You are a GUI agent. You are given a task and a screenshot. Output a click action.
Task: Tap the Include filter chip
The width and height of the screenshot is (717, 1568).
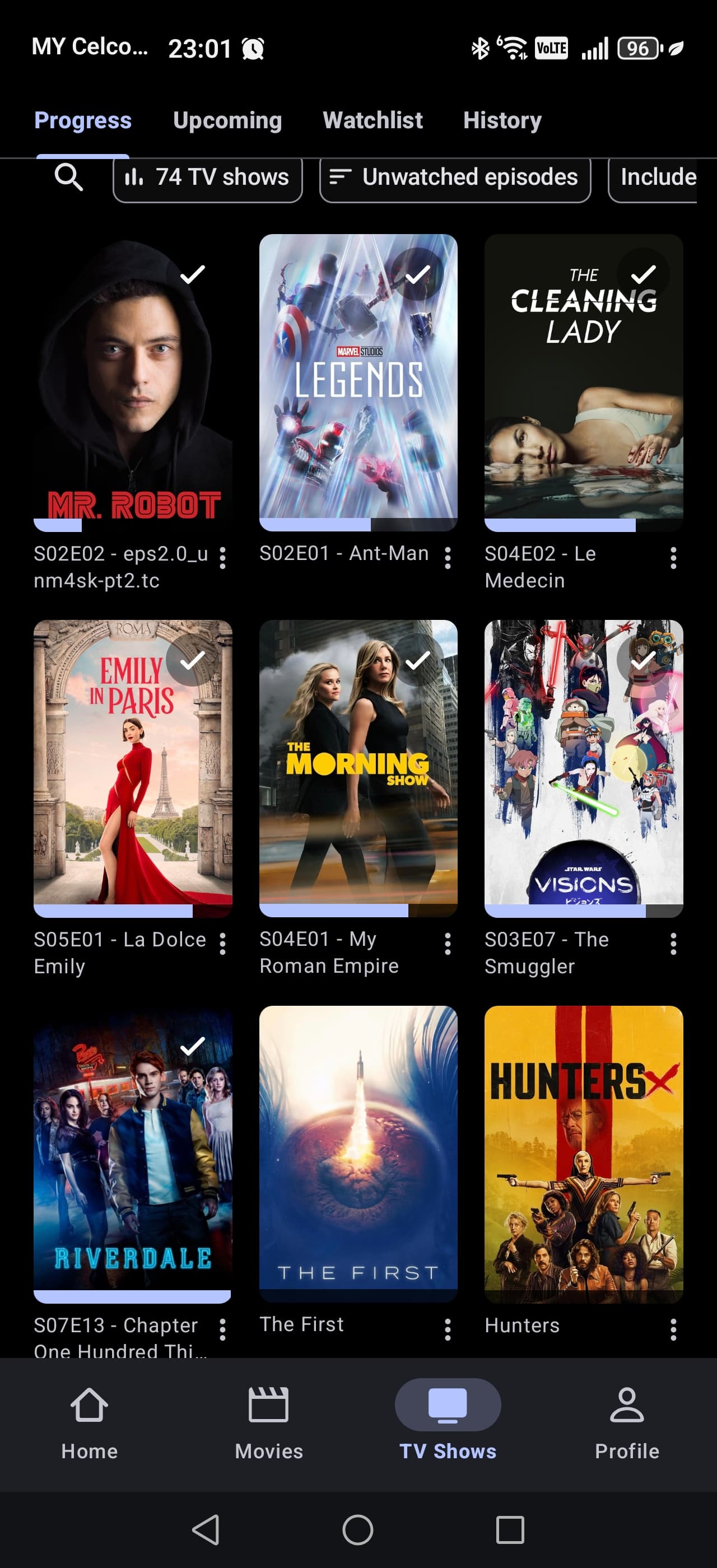pyautogui.click(x=654, y=178)
